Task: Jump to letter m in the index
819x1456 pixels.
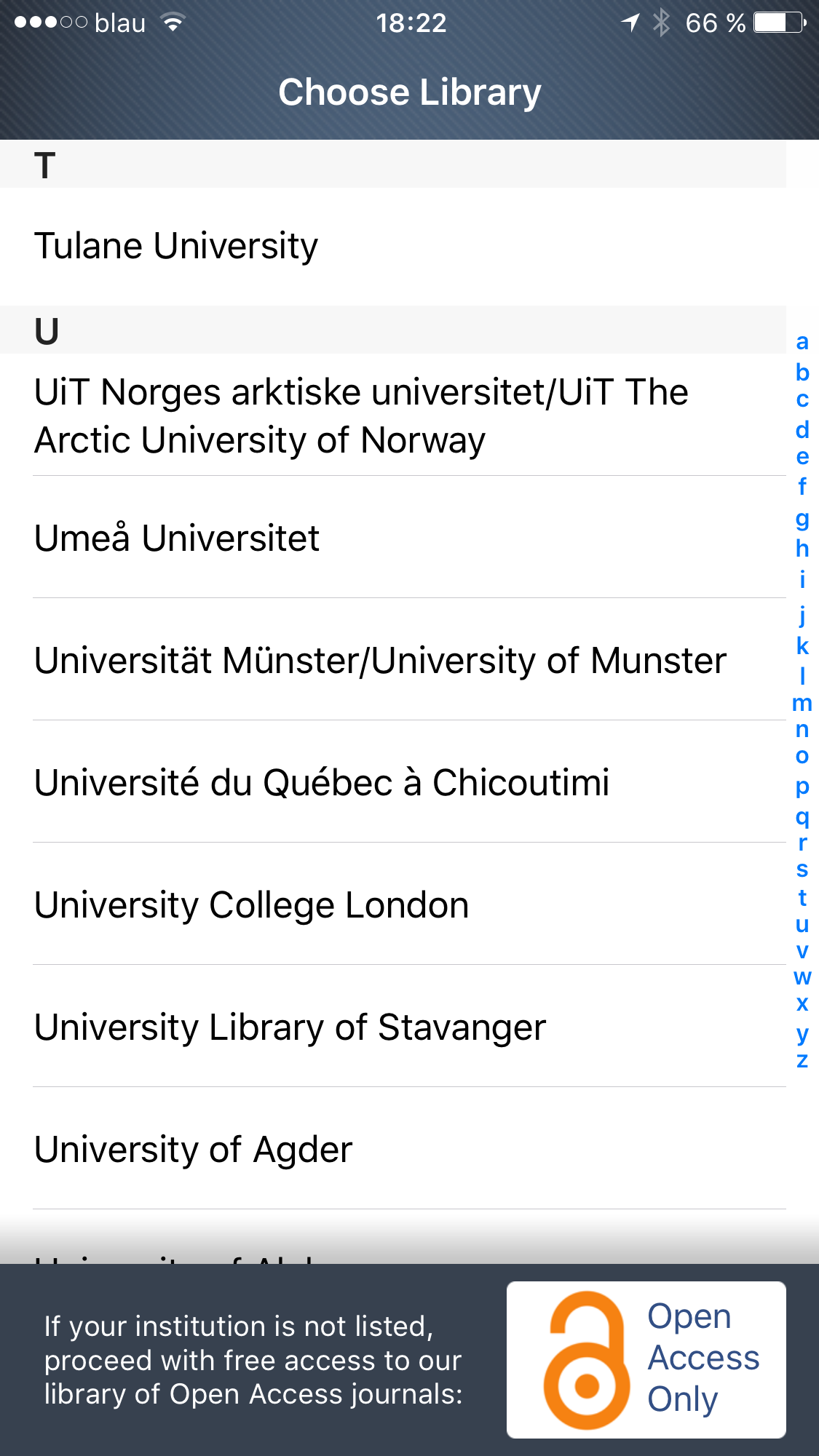Action: pos(802,703)
